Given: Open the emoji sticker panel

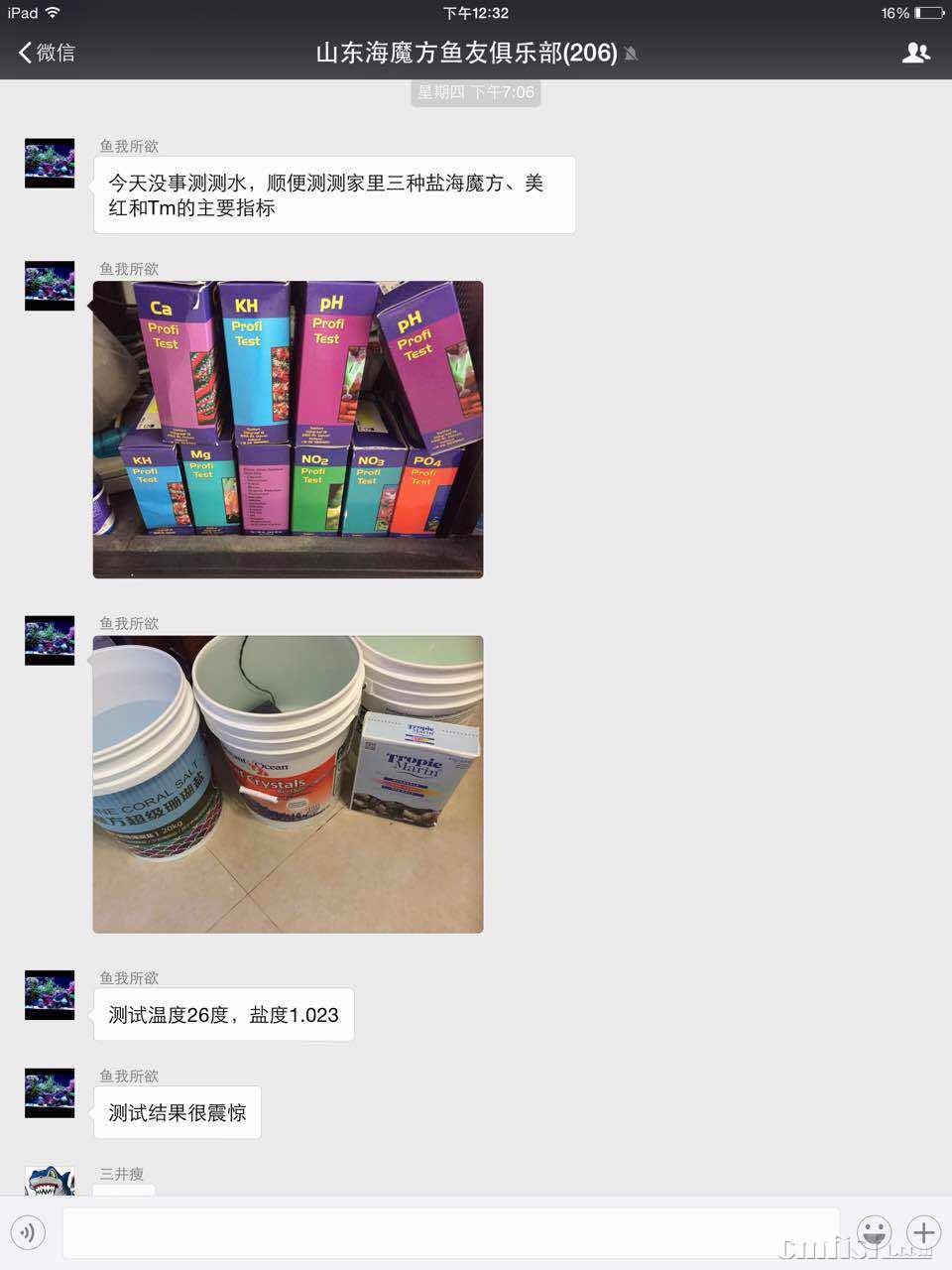Looking at the screenshot, I should pos(874,1233).
